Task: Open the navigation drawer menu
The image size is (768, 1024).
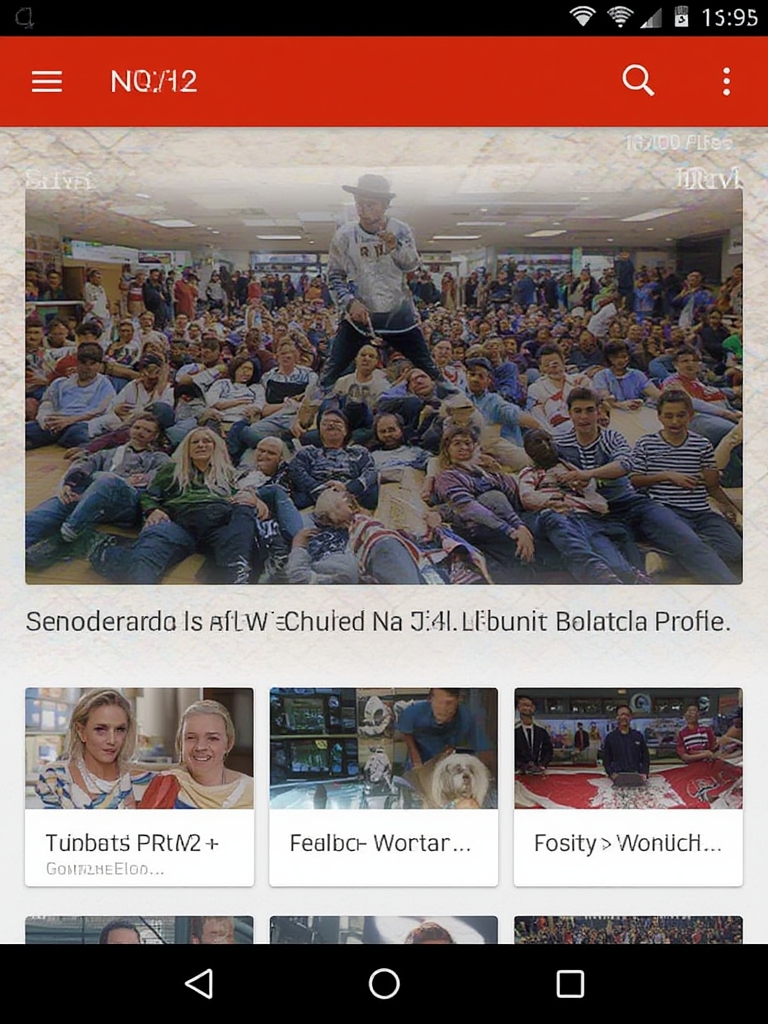Action: 46,81
